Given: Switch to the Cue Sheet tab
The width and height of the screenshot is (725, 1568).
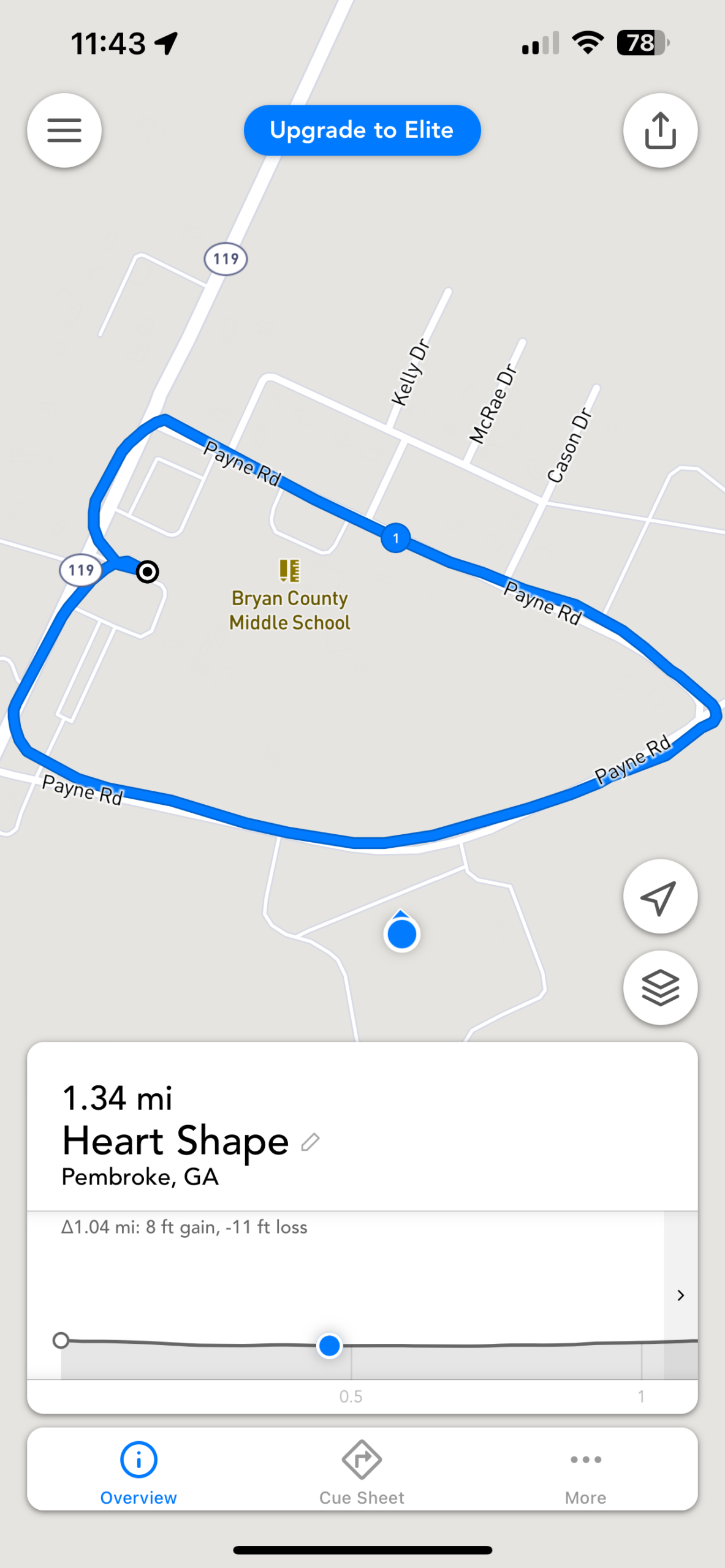Looking at the screenshot, I should tap(362, 1472).
